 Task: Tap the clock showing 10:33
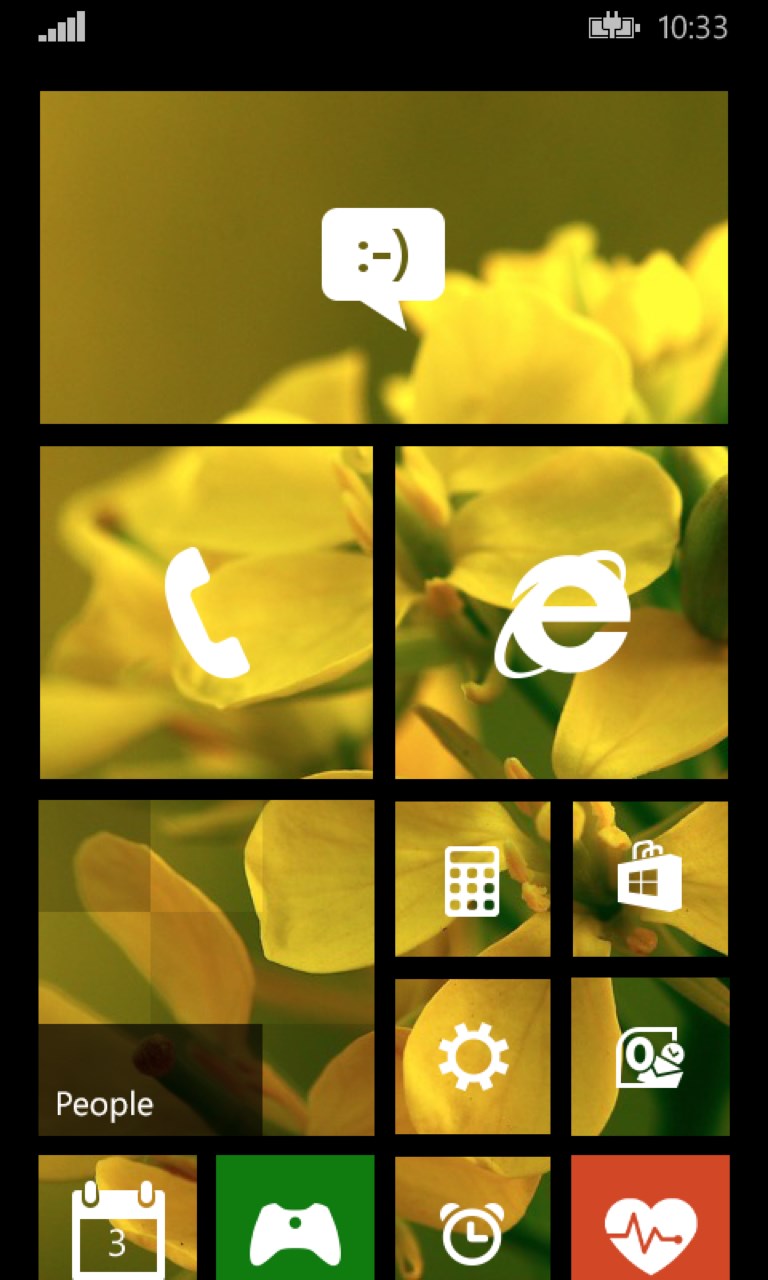(696, 28)
